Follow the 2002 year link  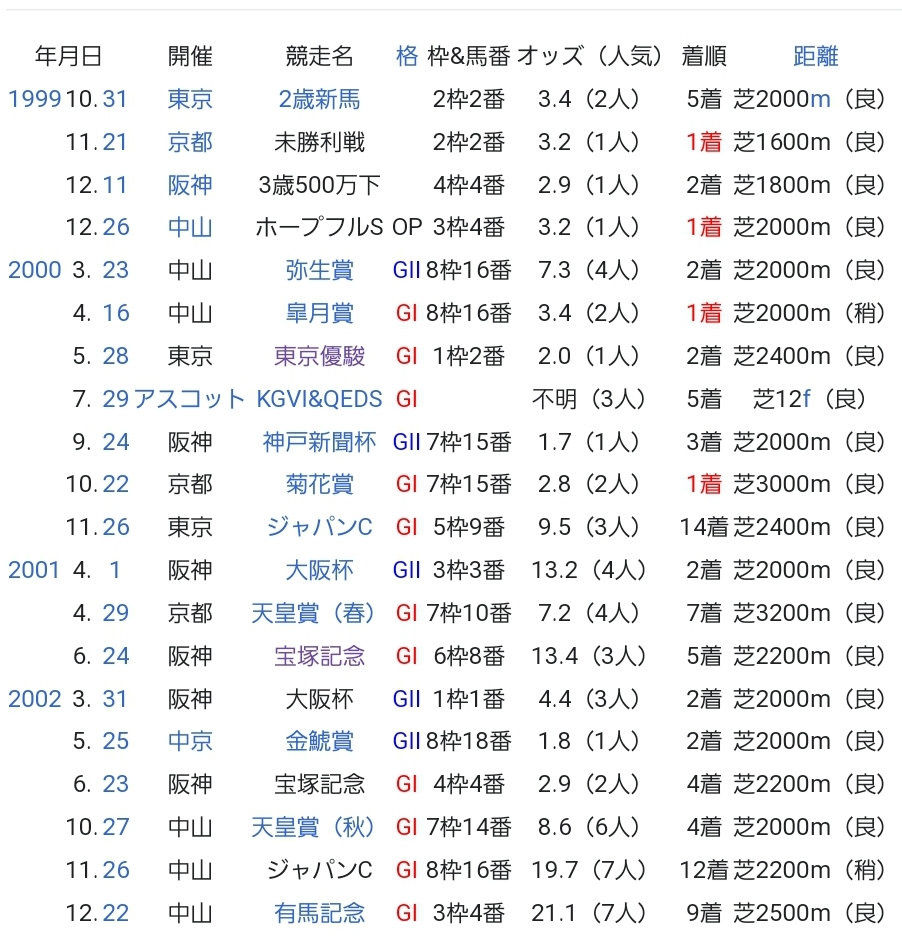point(34,699)
